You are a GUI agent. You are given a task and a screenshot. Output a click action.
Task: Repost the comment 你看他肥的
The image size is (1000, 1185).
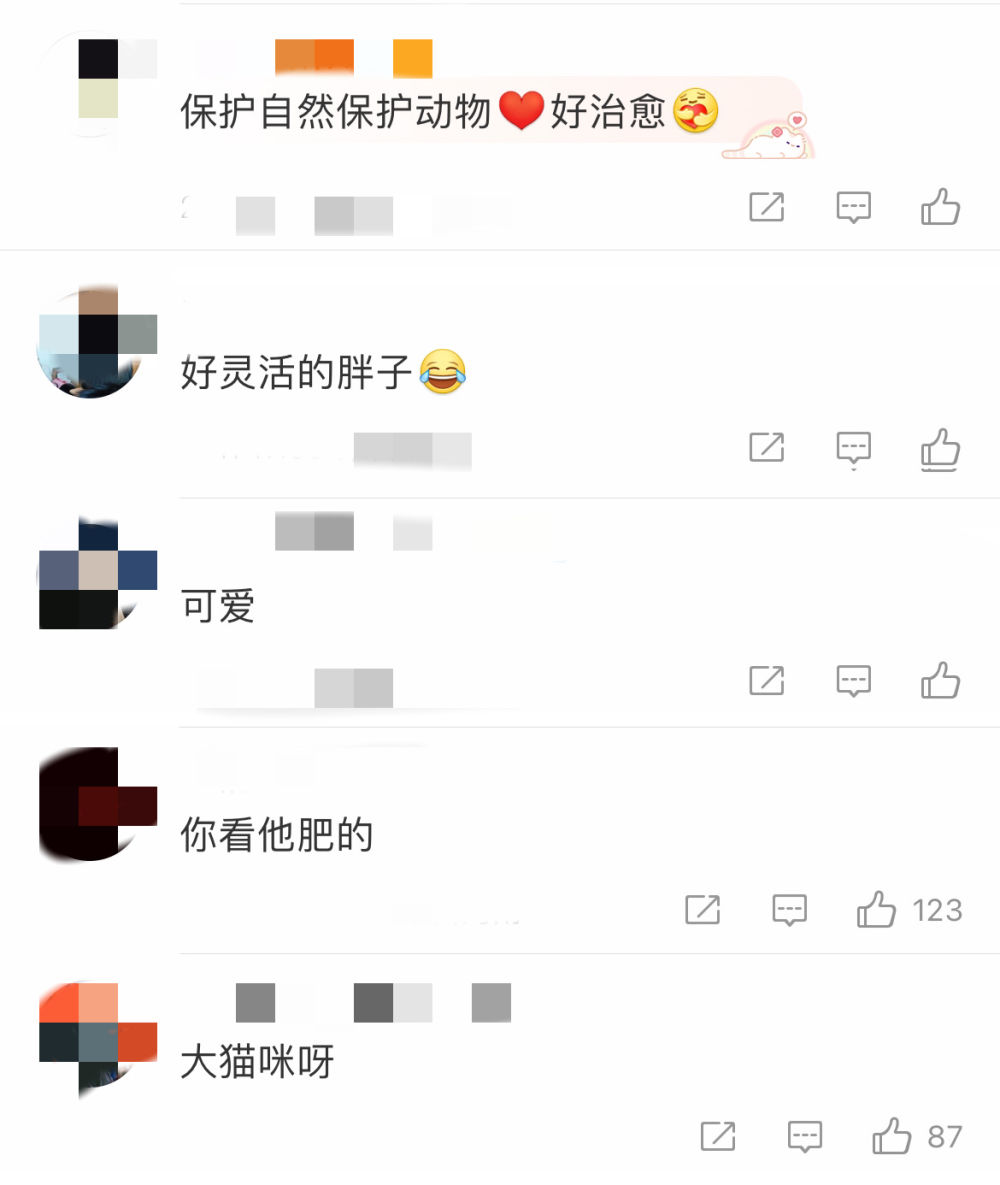coord(703,910)
